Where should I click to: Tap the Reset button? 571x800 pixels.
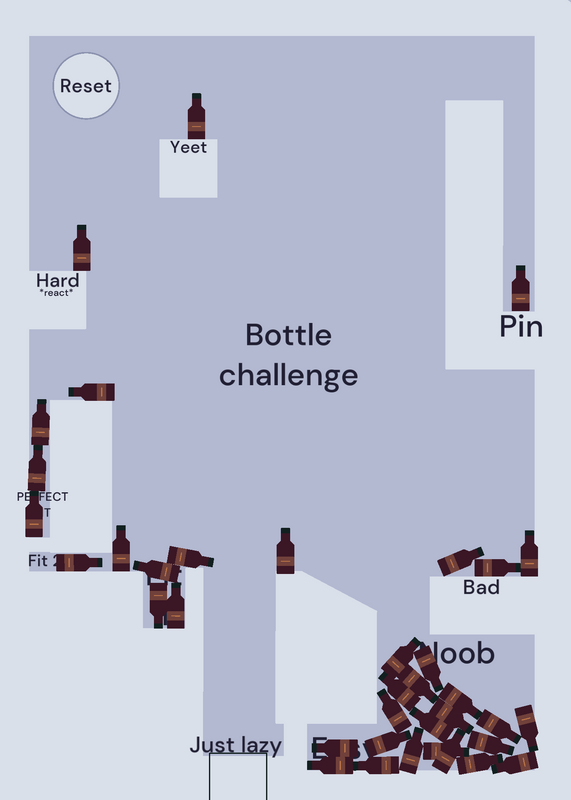(x=86, y=86)
